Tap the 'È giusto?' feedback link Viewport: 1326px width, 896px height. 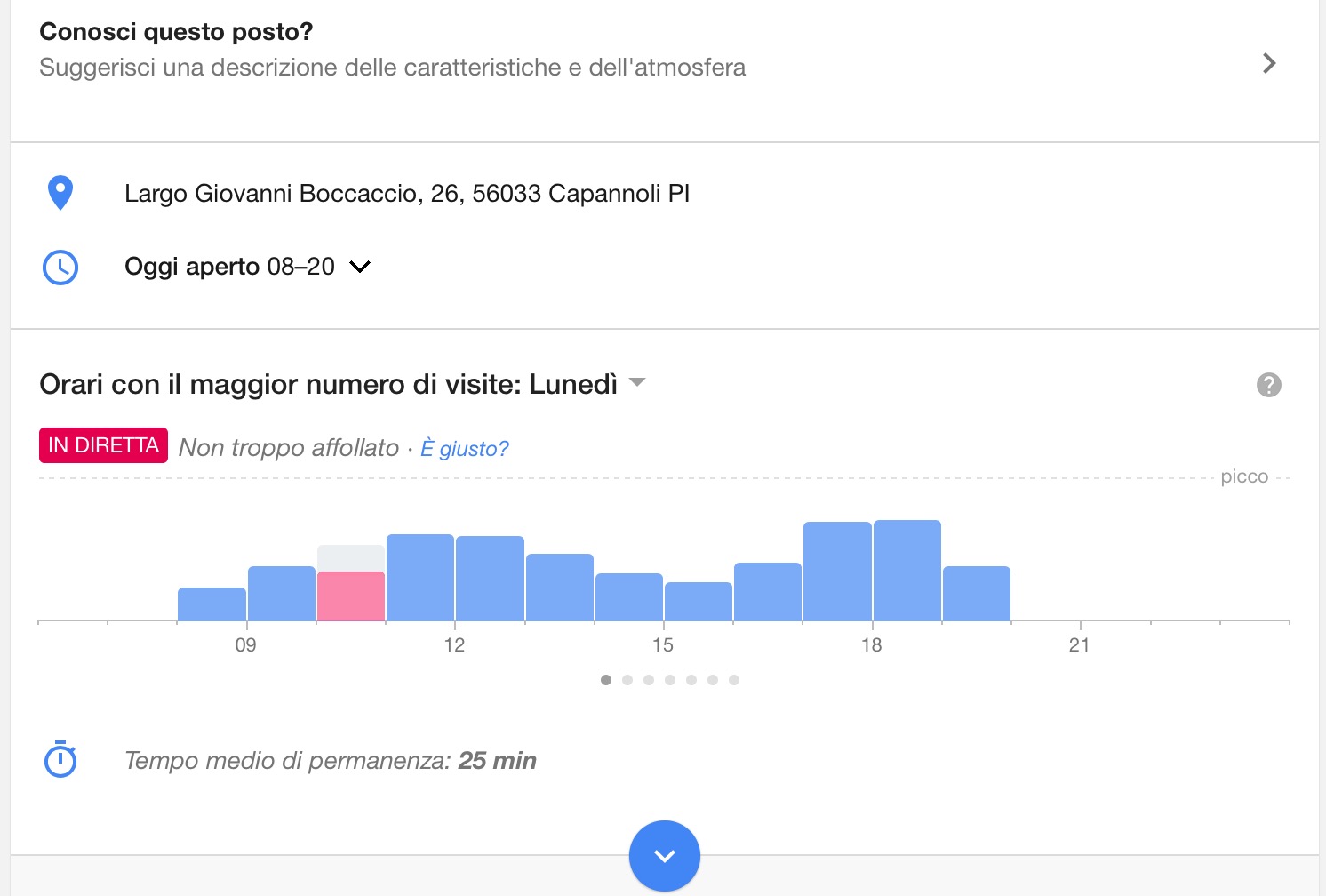[x=465, y=448]
